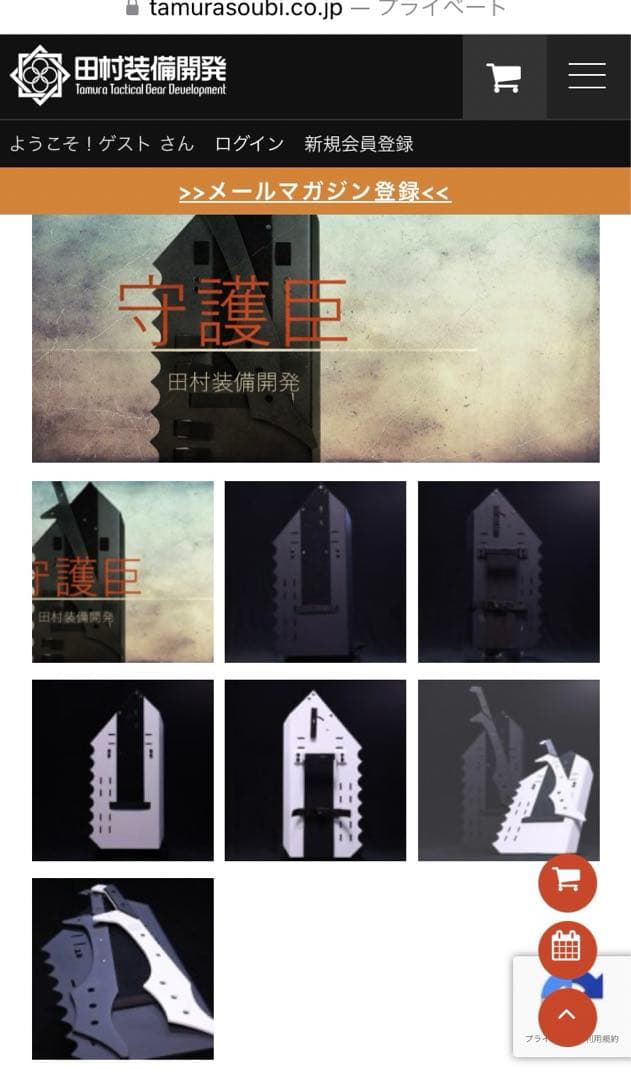This screenshot has height=1080, width=631.
Task: View the dark shield rear thumbnail
Action: [x=508, y=572]
